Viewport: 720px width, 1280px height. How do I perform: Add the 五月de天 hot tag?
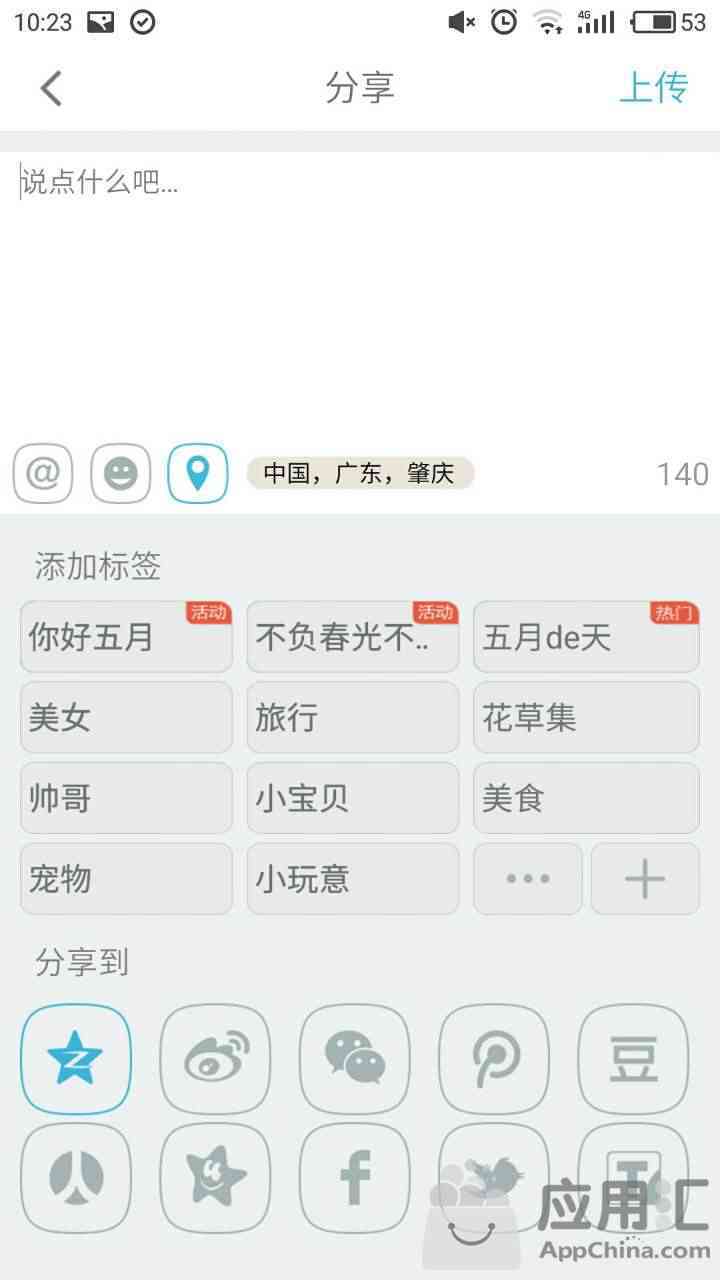pos(586,637)
